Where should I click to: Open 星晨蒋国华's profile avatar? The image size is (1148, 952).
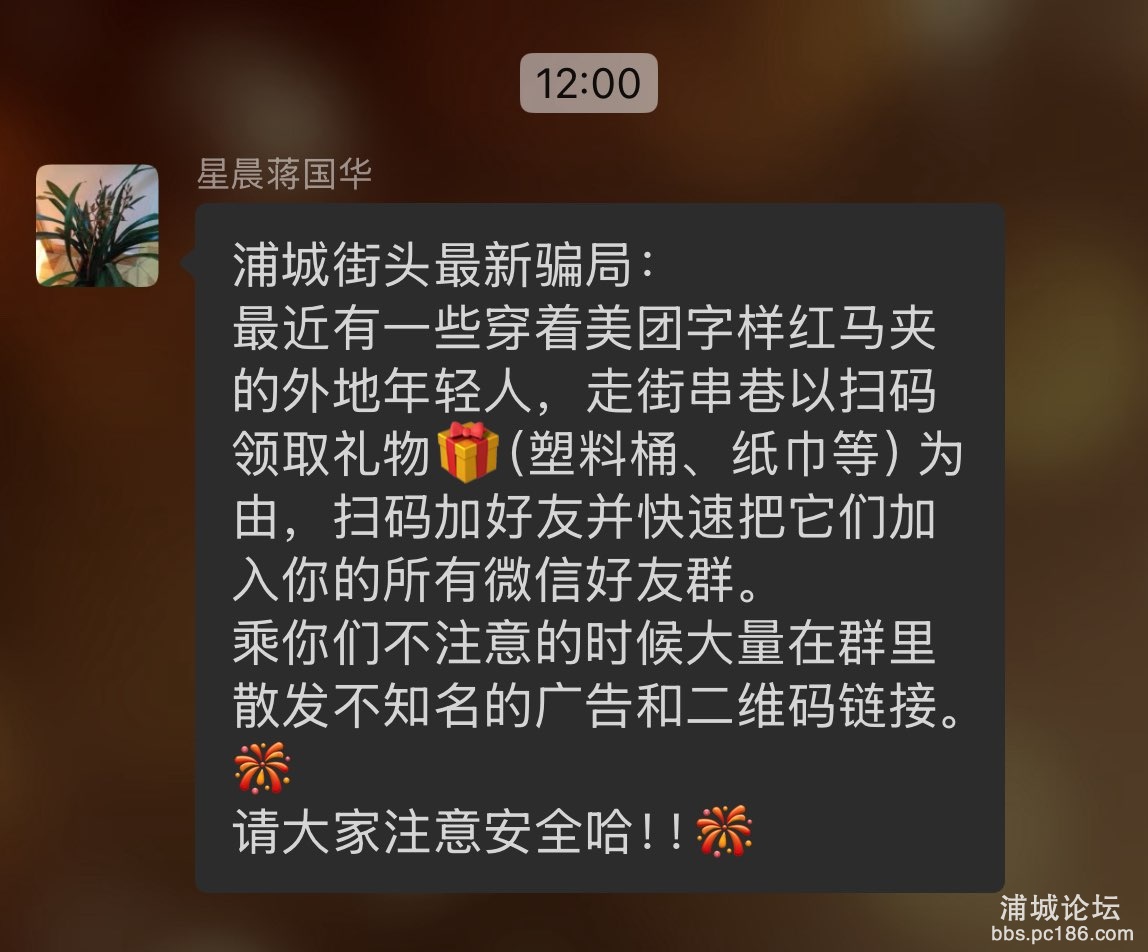coord(97,226)
